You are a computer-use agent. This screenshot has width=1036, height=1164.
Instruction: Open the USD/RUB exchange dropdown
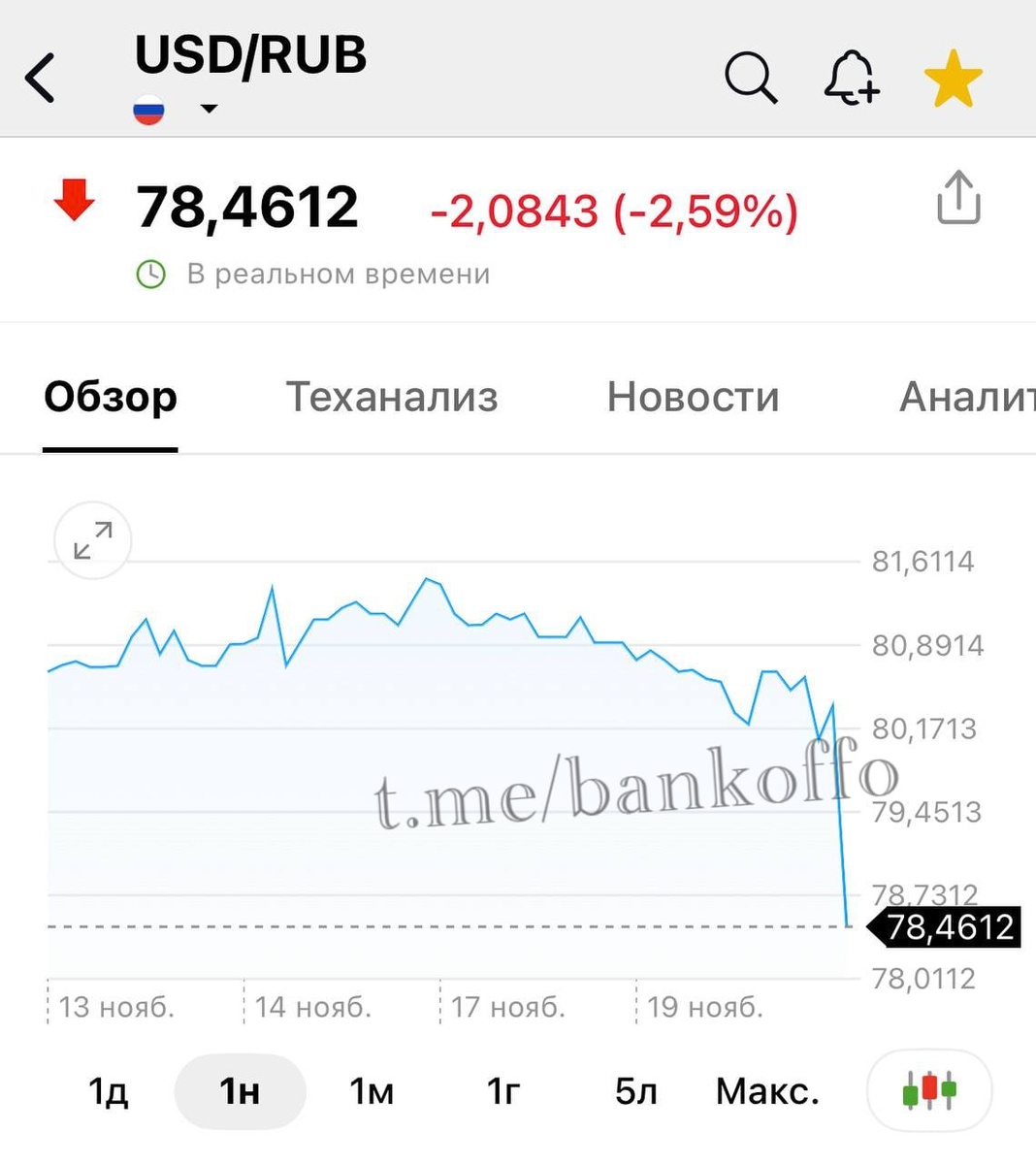208,109
